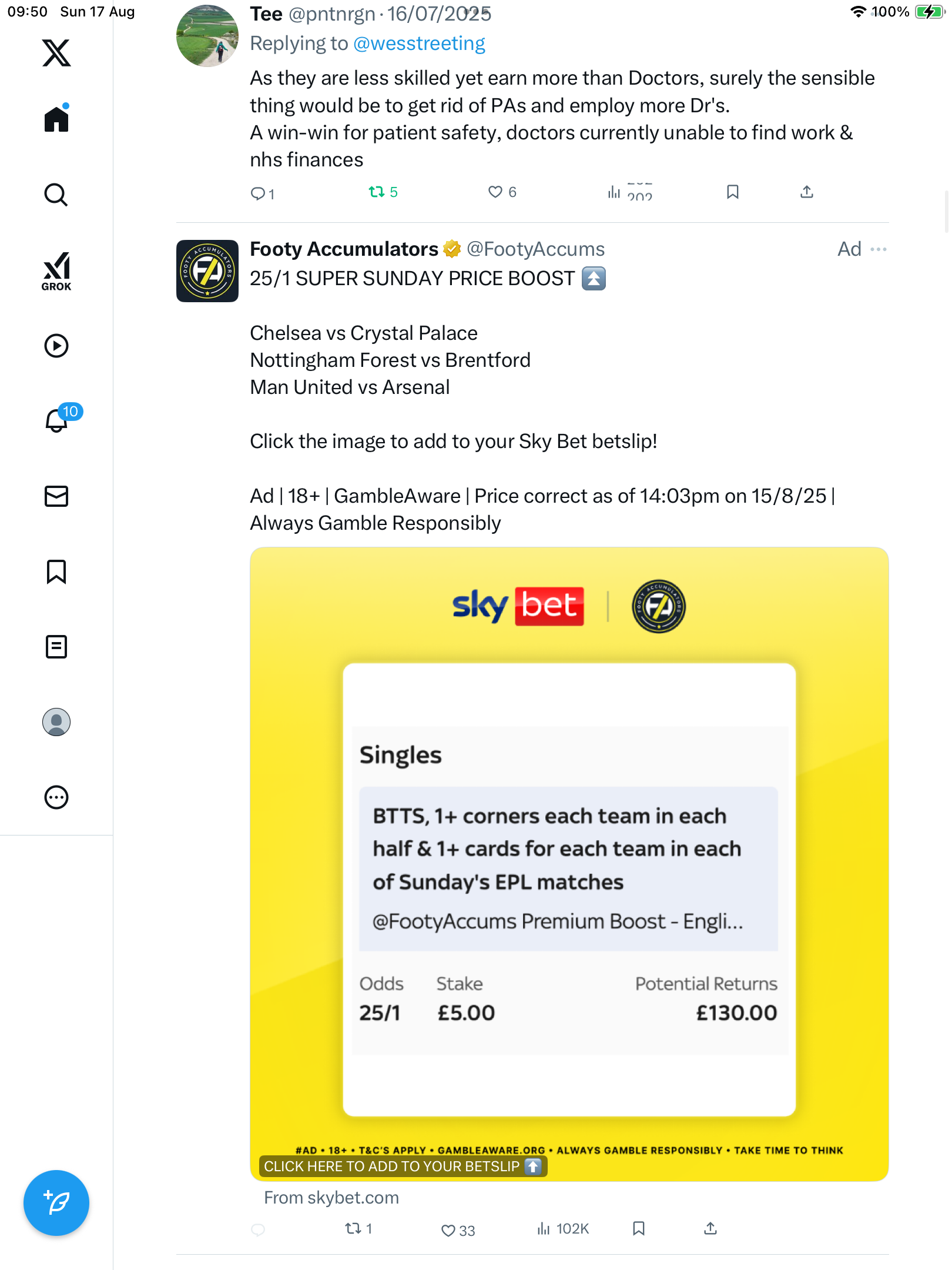Image resolution: width=952 pixels, height=1270 pixels.
Task: Like the Footy Accumulators ad
Action: pyautogui.click(x=448, y=1230)
